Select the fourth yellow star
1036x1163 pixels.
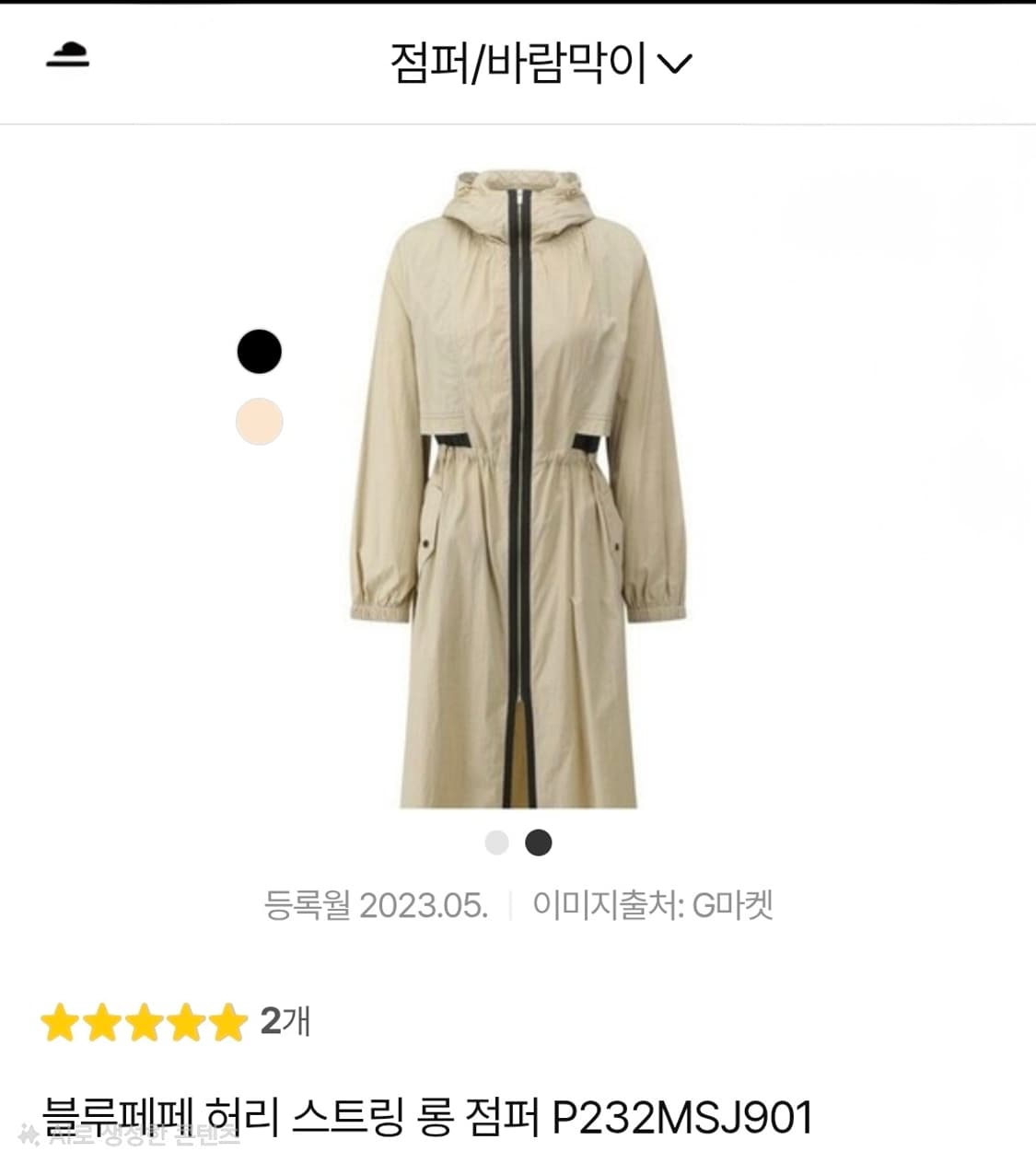(185, 1019)
